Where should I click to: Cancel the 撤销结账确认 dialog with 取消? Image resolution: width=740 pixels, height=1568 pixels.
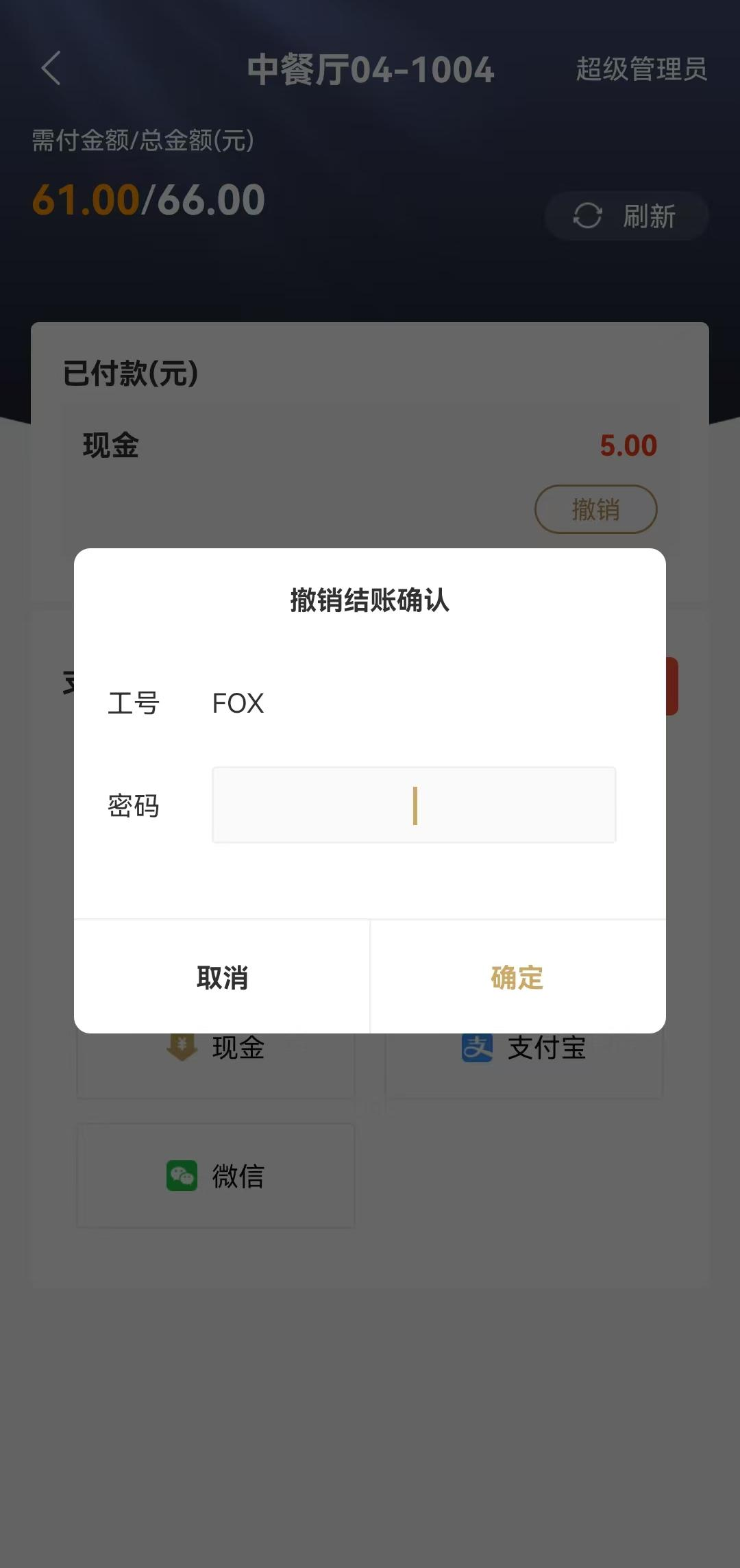(222, 977)
